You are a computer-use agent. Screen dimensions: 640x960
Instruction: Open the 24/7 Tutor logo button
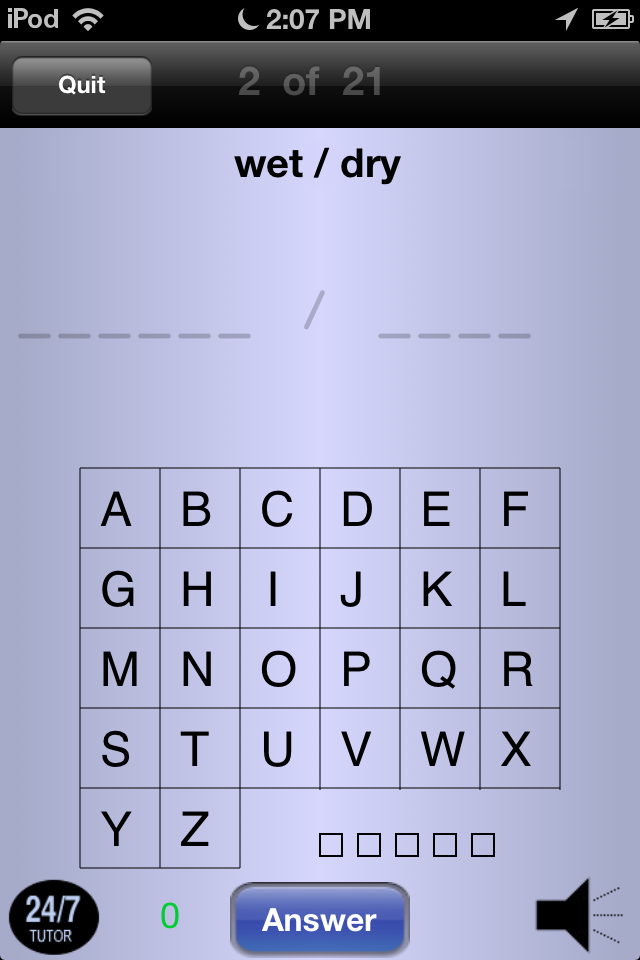53,917
